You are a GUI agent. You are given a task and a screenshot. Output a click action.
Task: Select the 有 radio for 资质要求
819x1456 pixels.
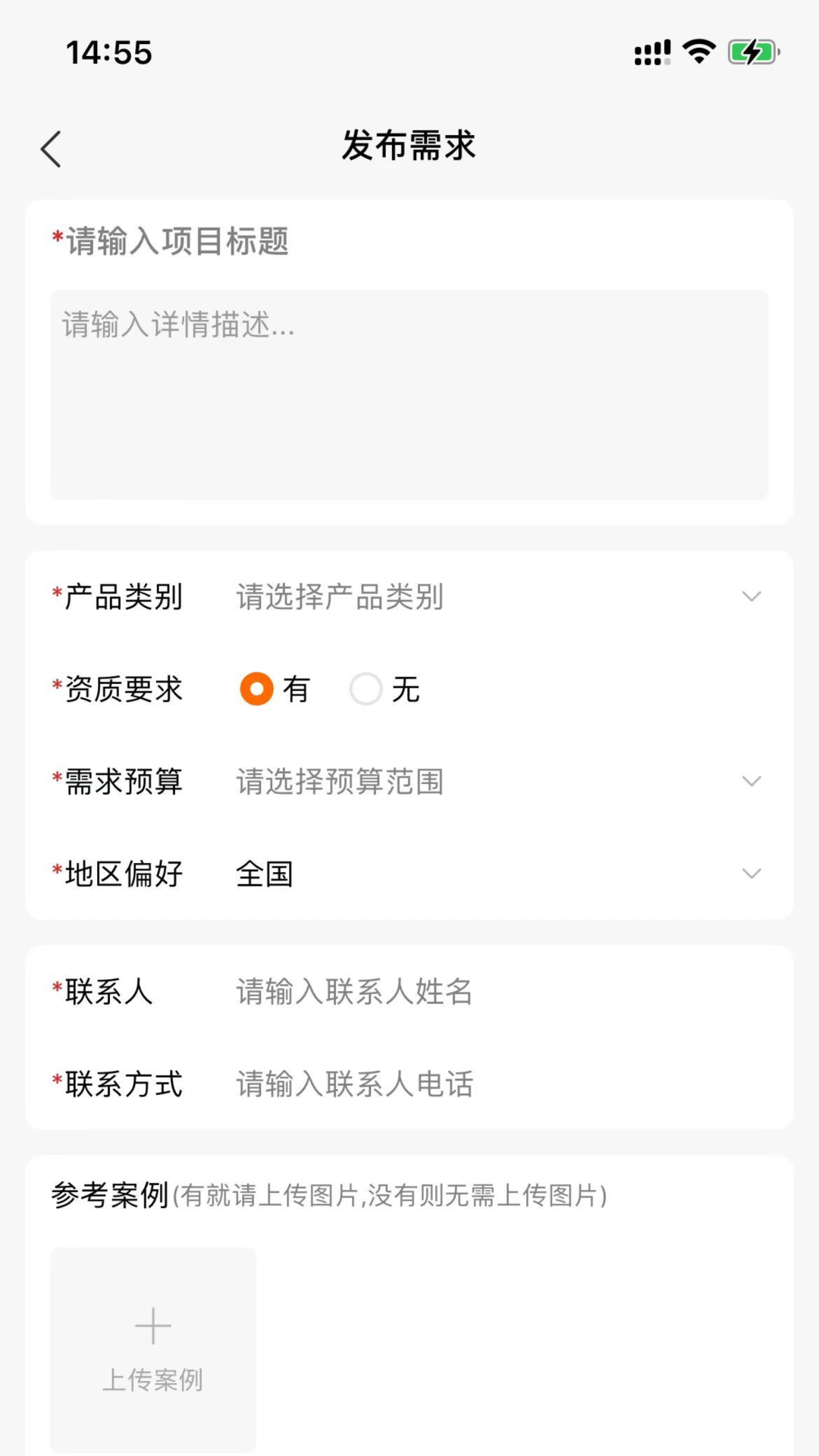pyautogui.click(x=257, y=689)
